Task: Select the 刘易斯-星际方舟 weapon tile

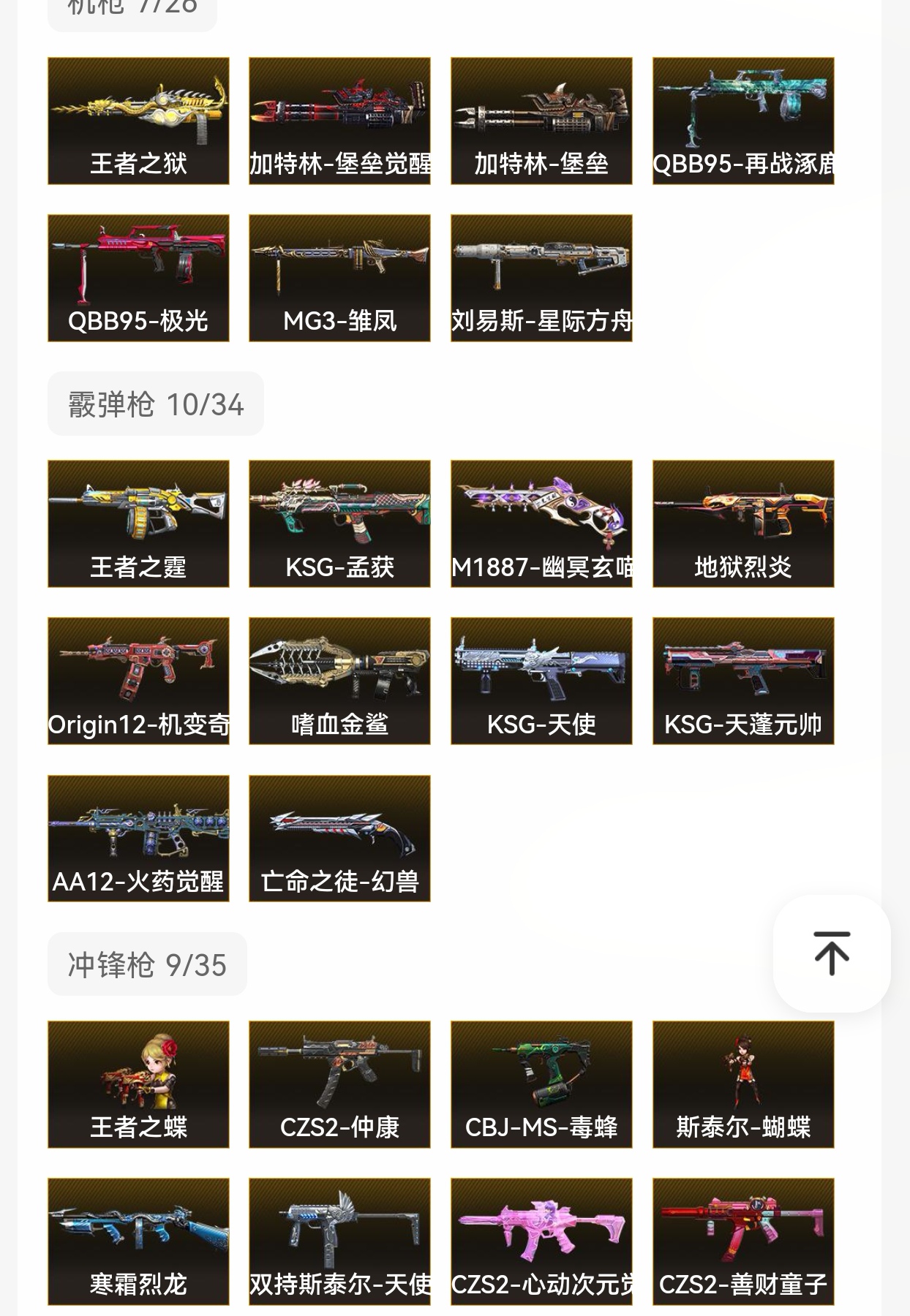Action: (541, 279)
